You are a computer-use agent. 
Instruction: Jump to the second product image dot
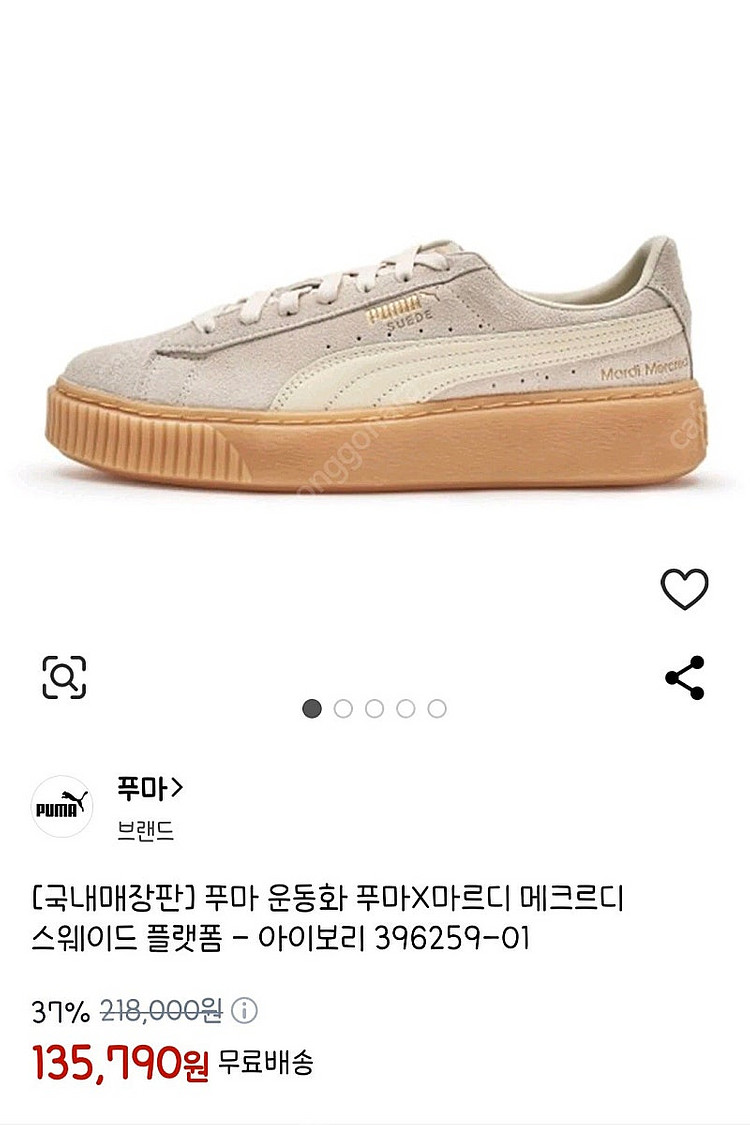343,709
